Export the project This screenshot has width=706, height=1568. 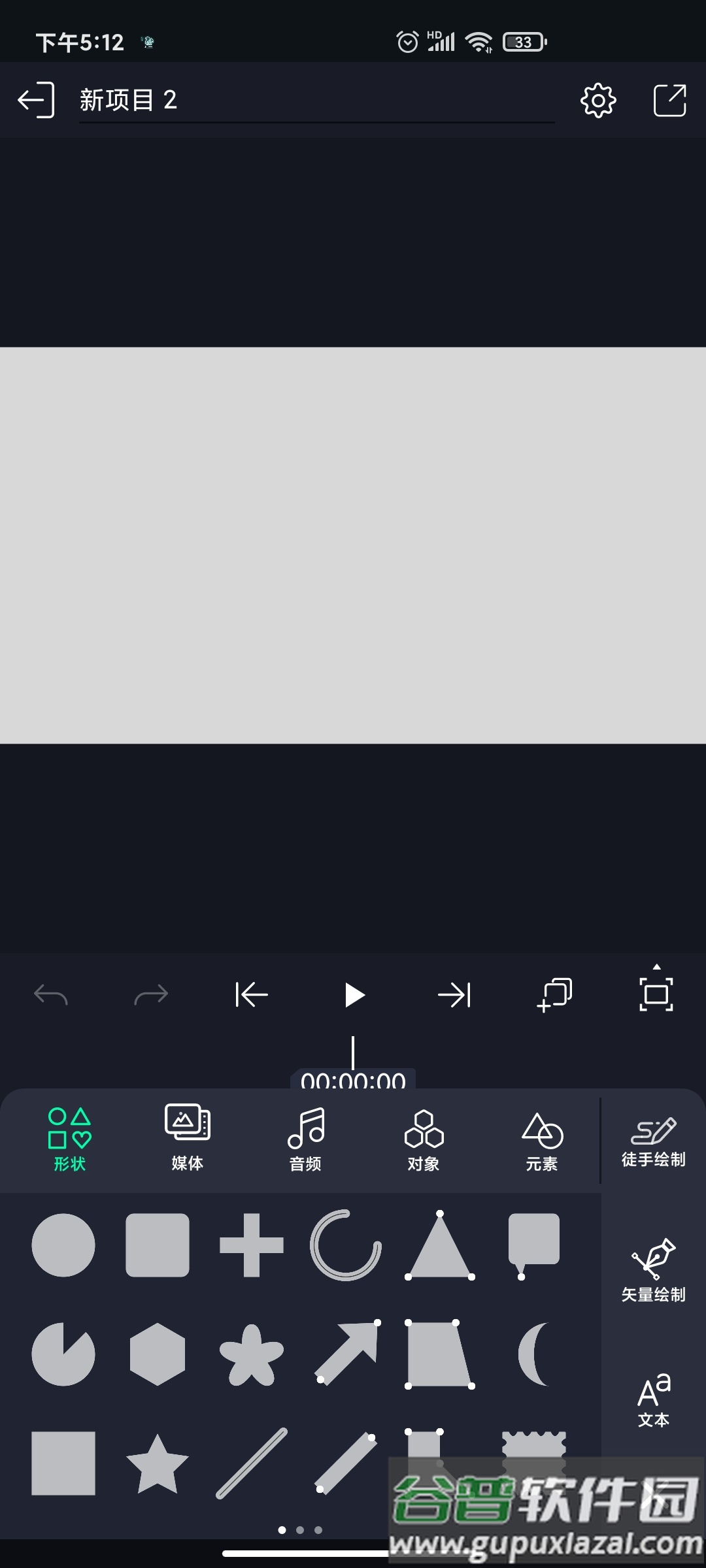tap(670, 101)
